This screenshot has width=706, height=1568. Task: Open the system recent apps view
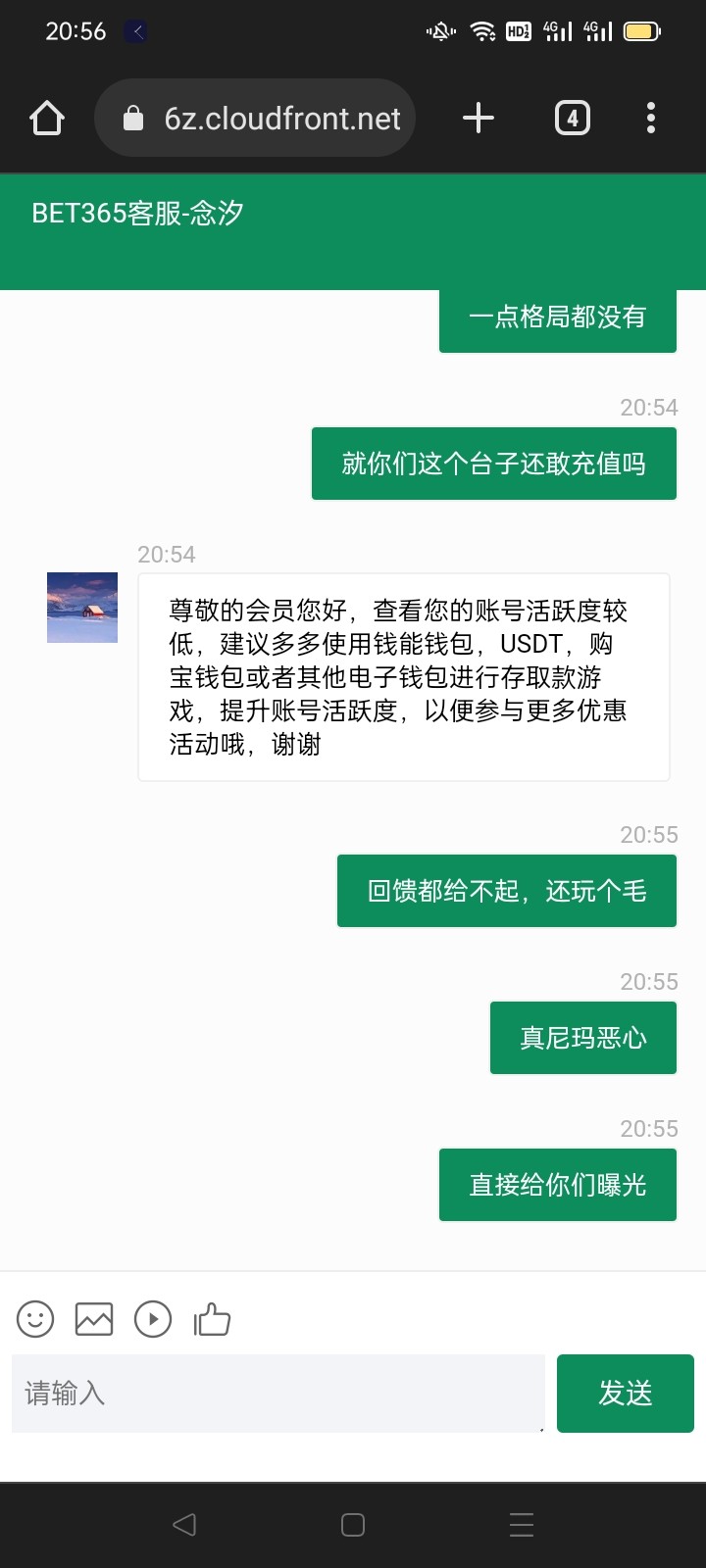coord(522,1525)
